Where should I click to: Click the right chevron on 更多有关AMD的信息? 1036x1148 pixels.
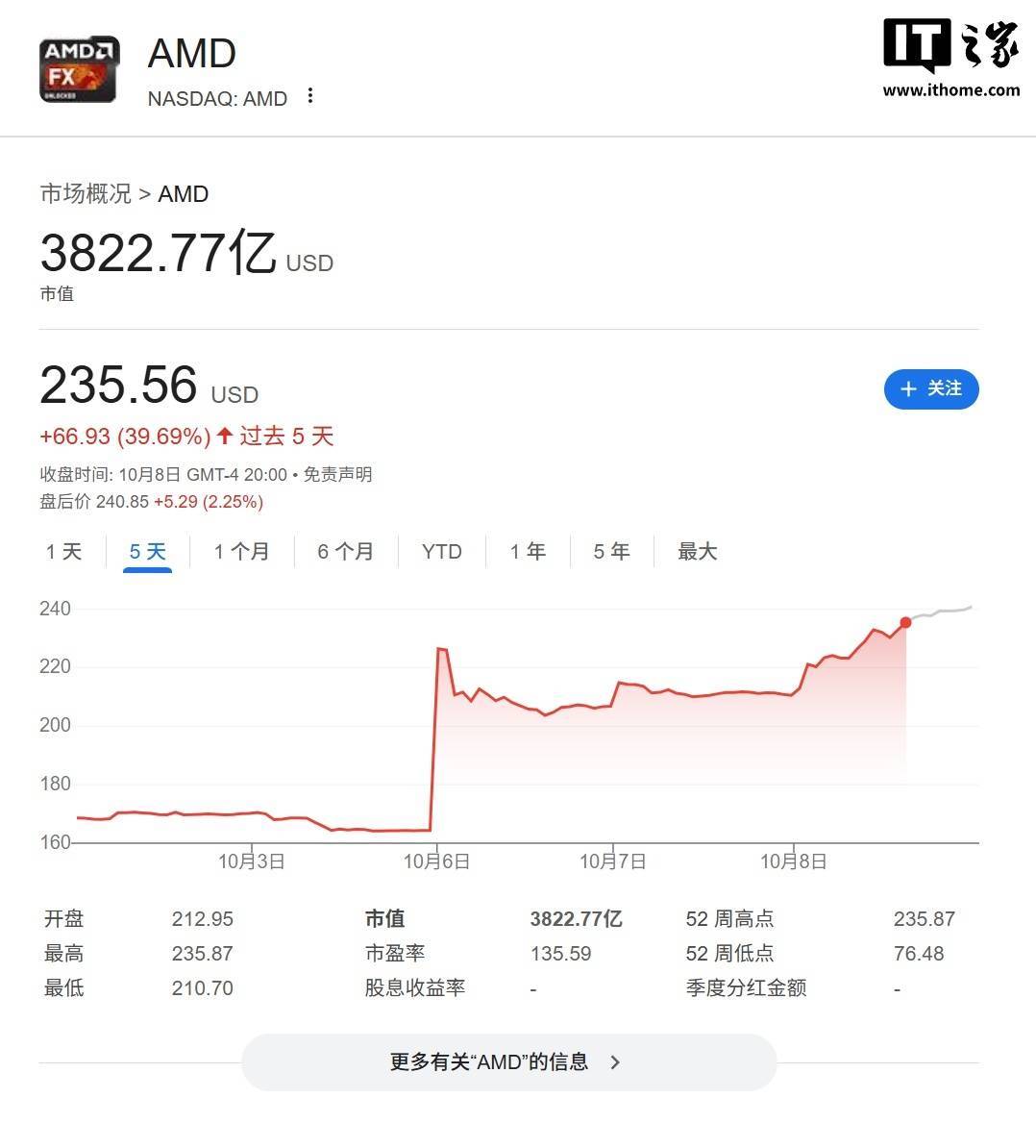click(614, 1062)
